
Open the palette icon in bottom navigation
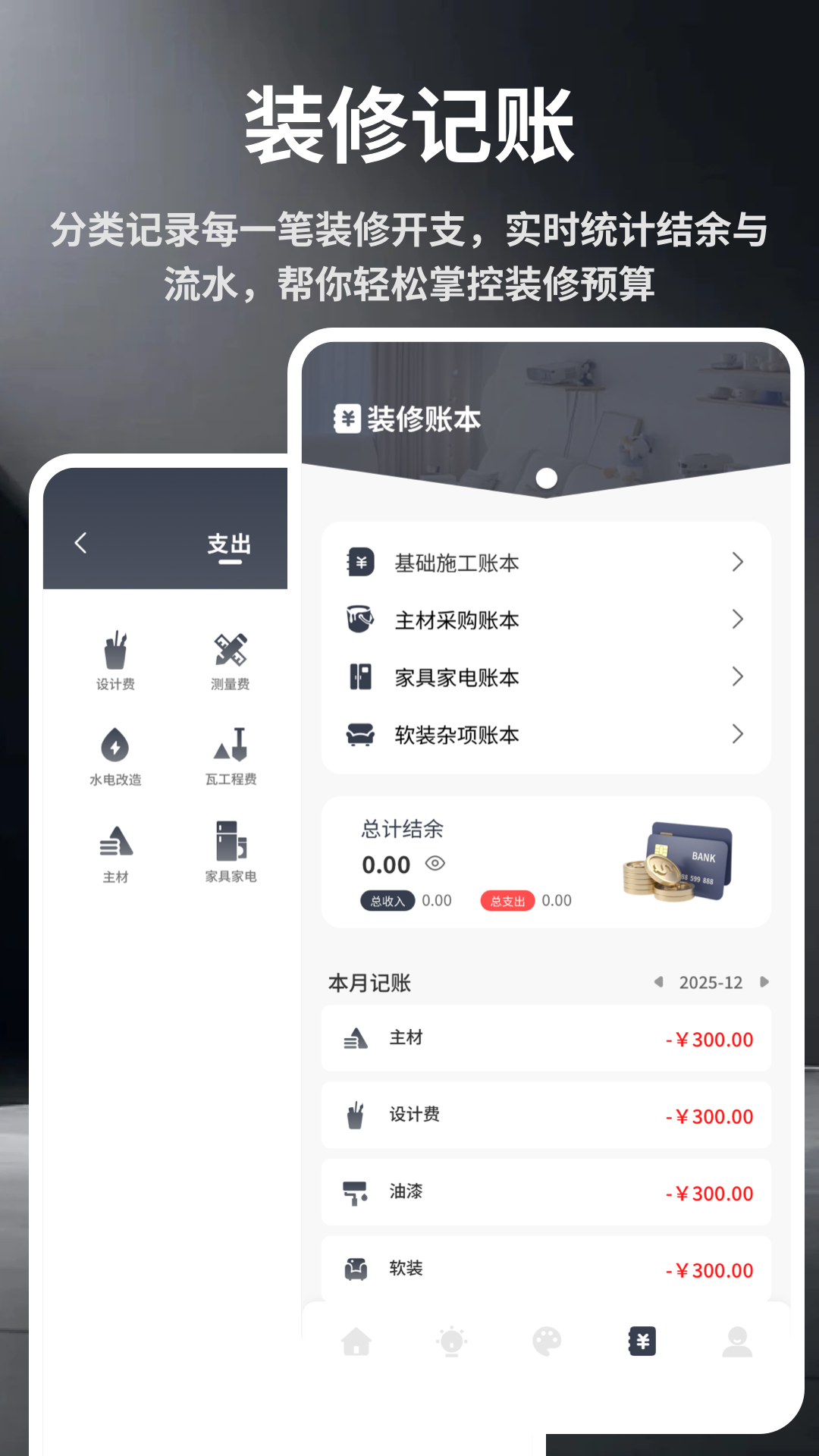point(548,1341)
